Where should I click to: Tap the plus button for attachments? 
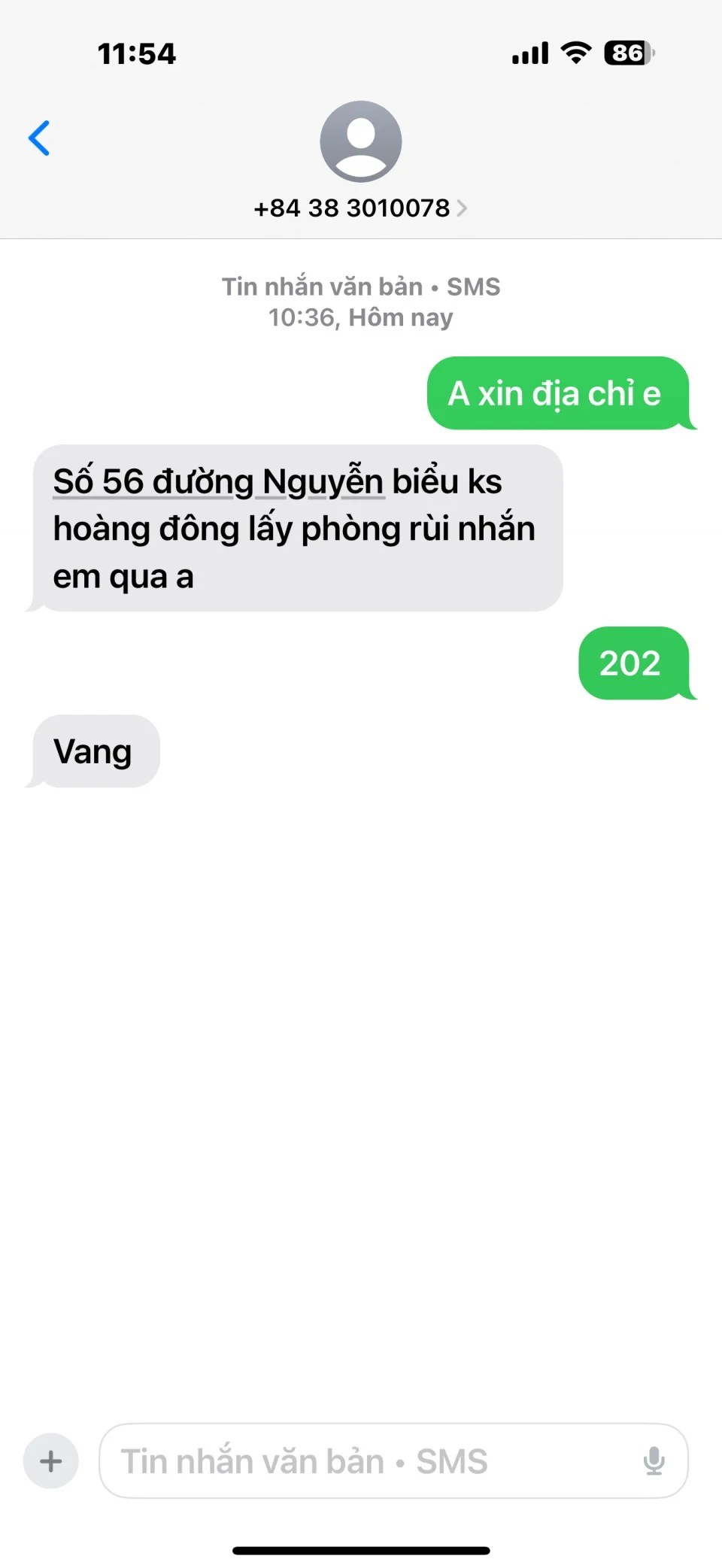coord(50,1461)
